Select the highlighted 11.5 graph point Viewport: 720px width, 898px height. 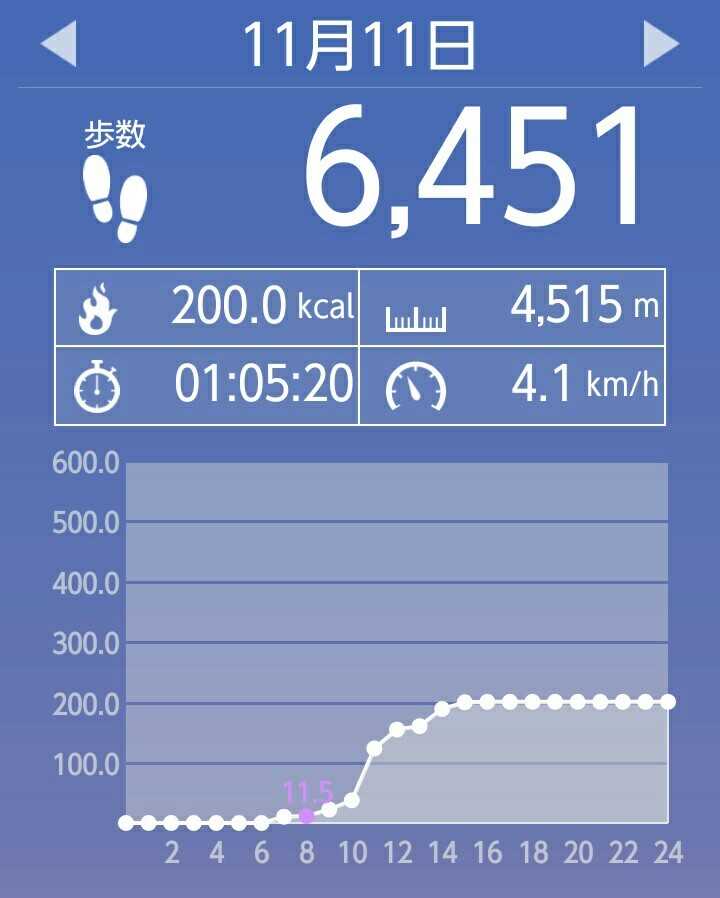coord(307,816)
